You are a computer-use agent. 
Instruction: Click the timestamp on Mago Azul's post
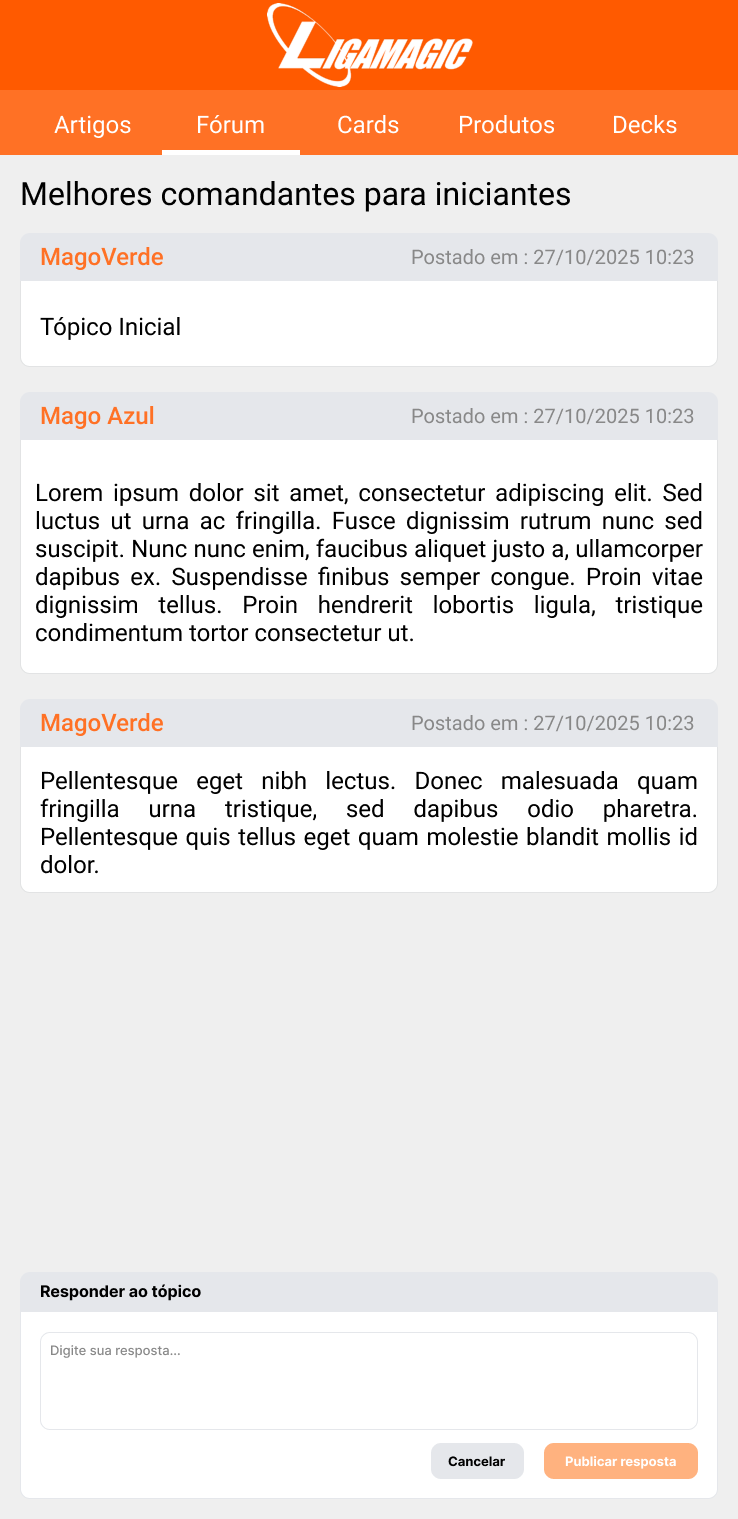point(553,416)
